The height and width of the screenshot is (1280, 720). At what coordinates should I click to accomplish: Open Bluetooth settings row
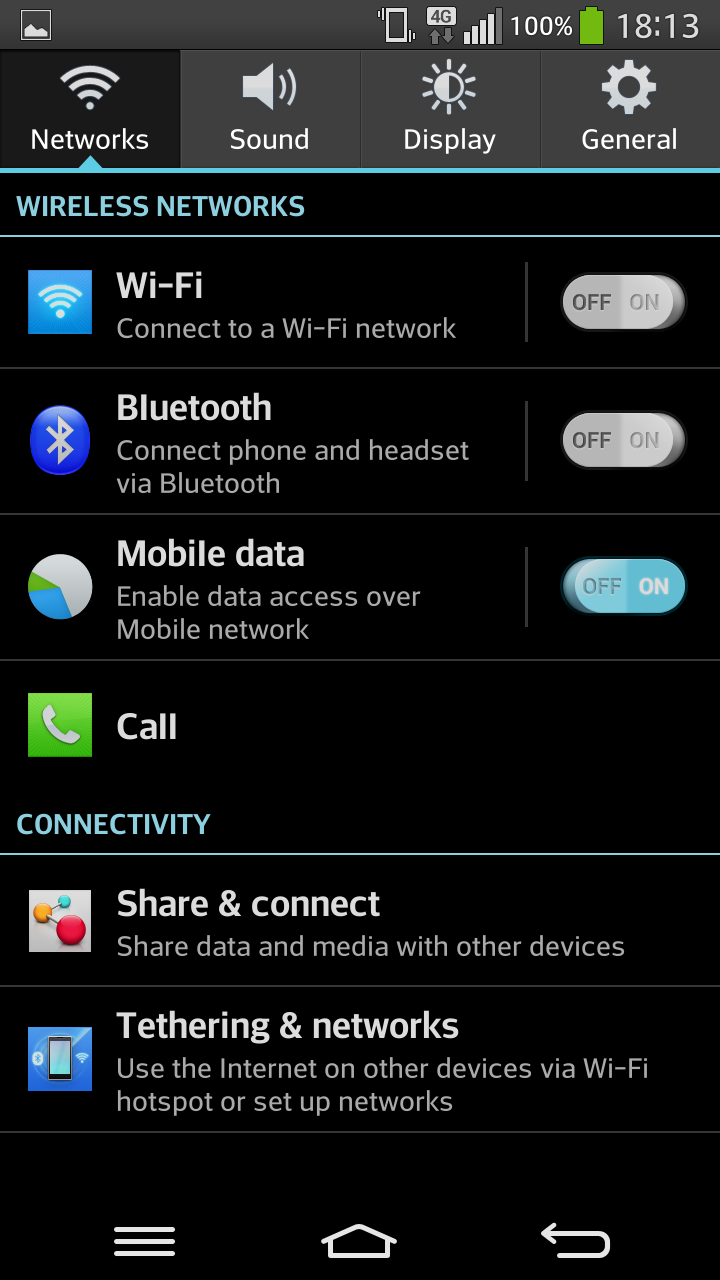tap(262, 442)
